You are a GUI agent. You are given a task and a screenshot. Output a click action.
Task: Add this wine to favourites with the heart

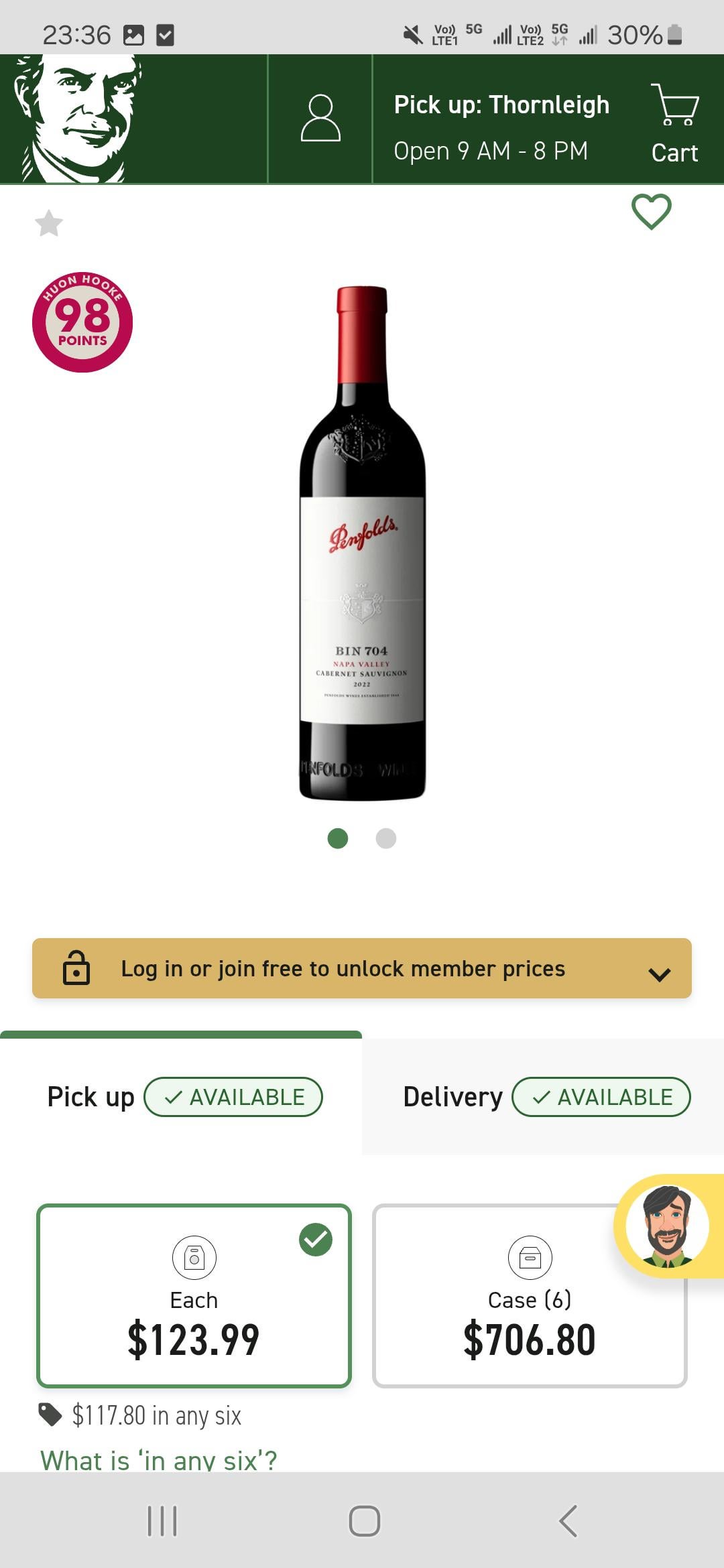pyautogui.click(x=651, y=212)
